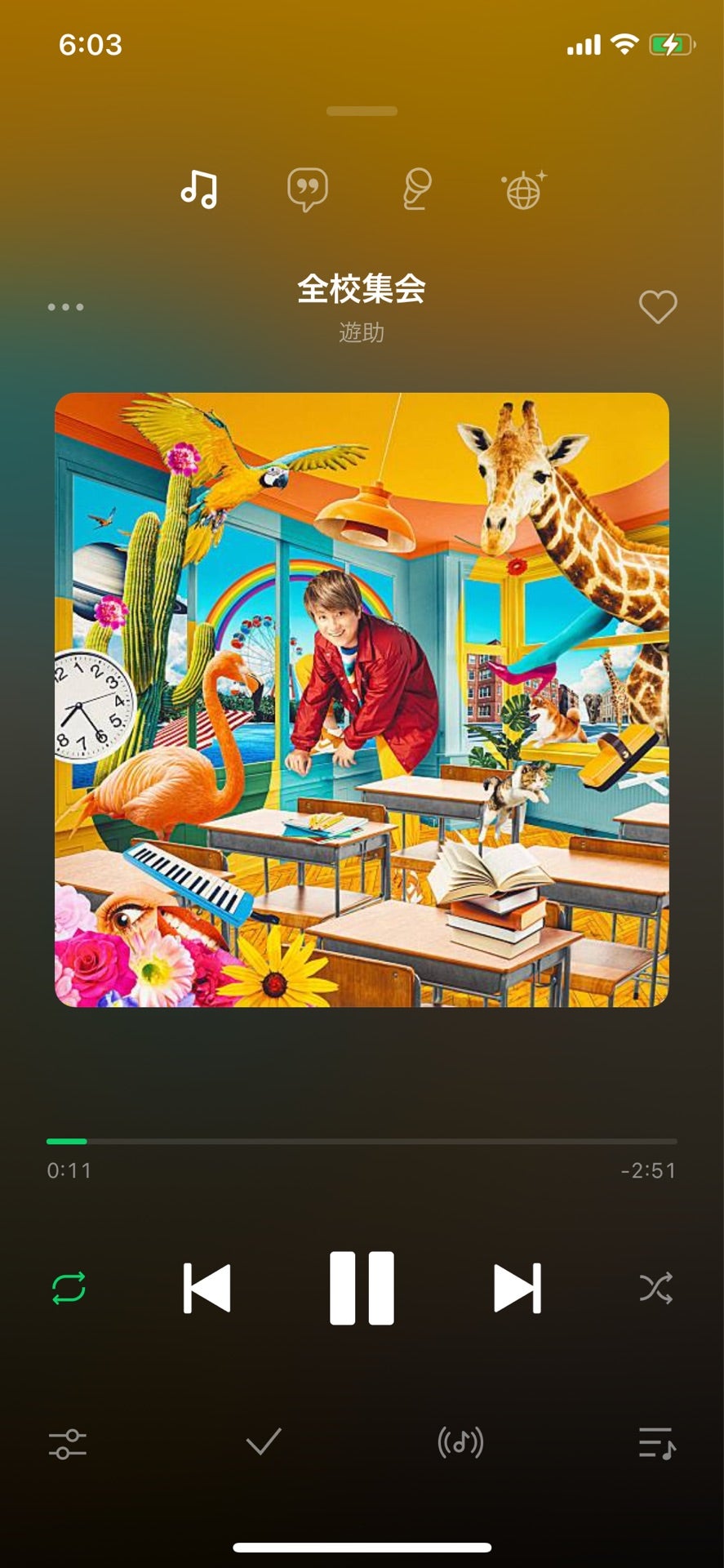
Task: Open the three-dot options menu
Action: pos(65,307)
